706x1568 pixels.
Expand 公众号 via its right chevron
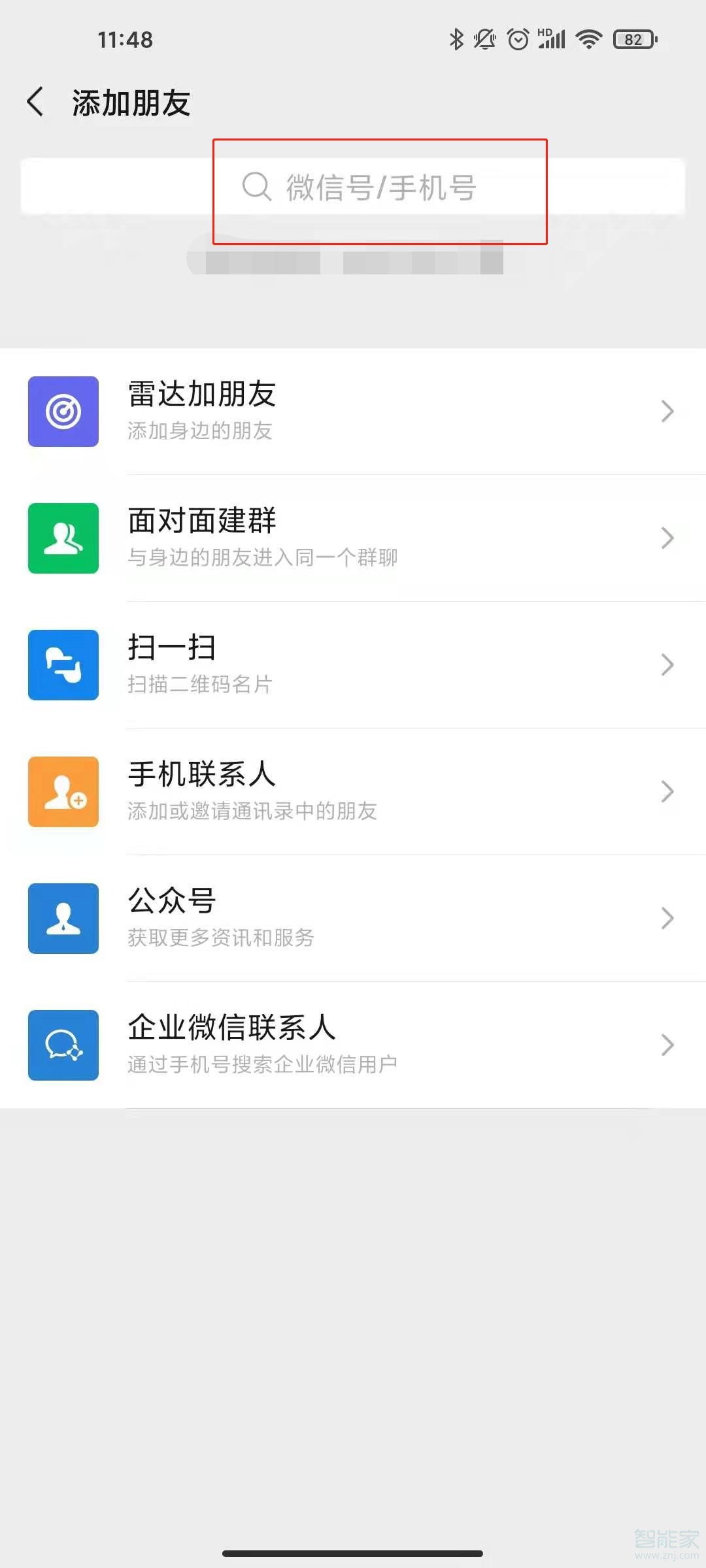click(x=667, y=919)
